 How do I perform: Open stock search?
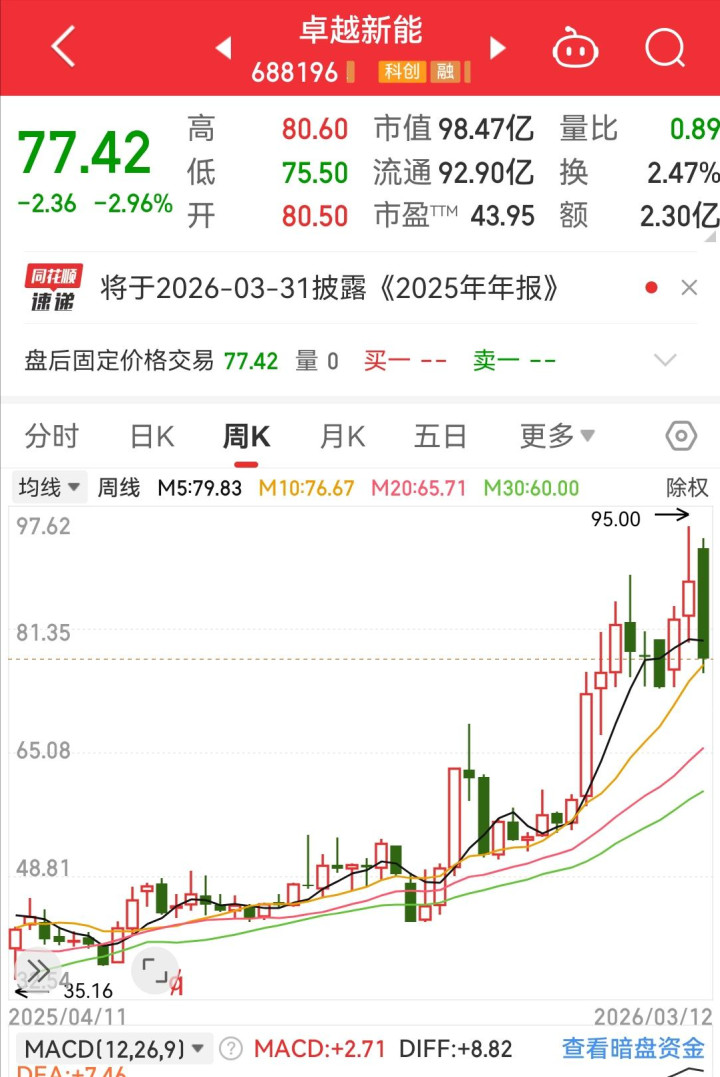tap(664, 47)
